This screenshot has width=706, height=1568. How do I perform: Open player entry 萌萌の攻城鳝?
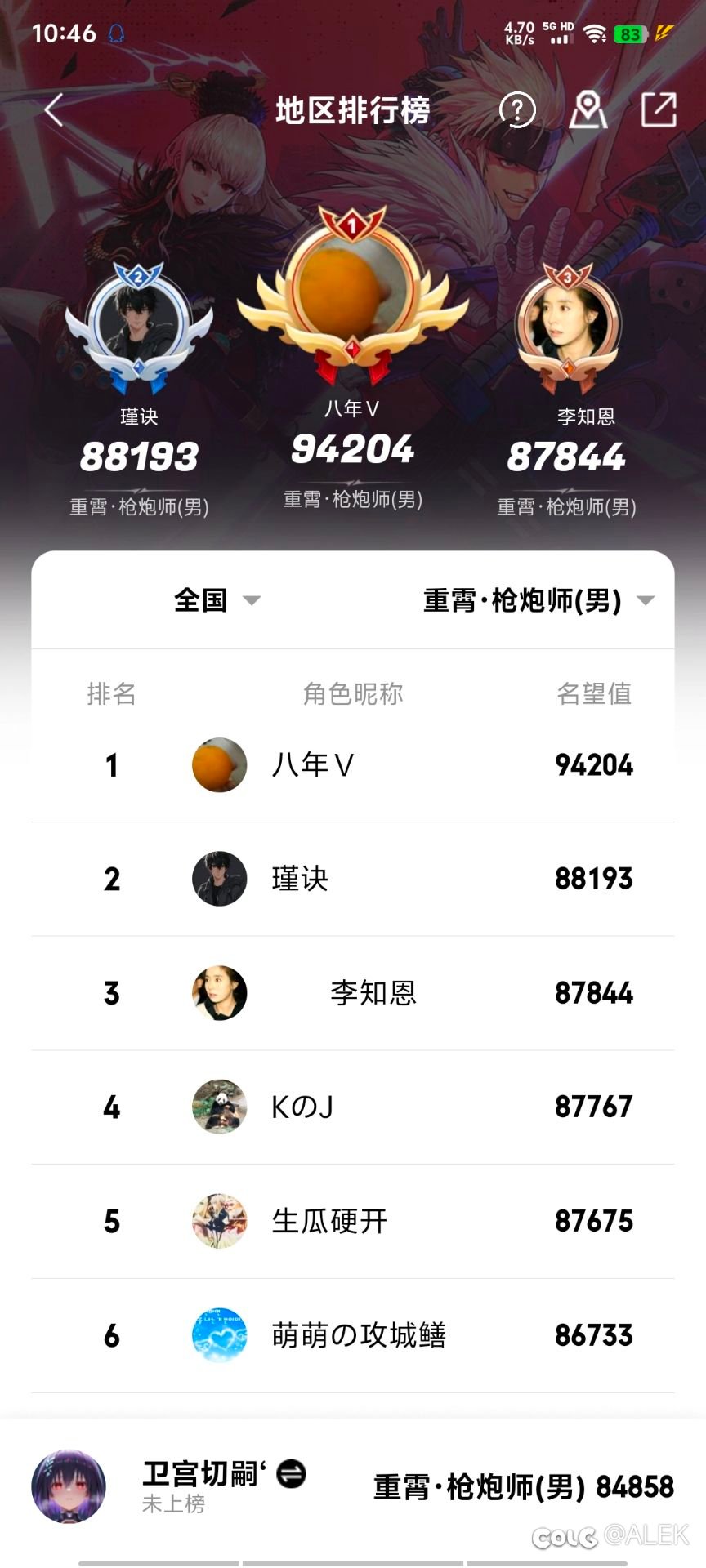pyautogui.click(x=354, y=1334)
